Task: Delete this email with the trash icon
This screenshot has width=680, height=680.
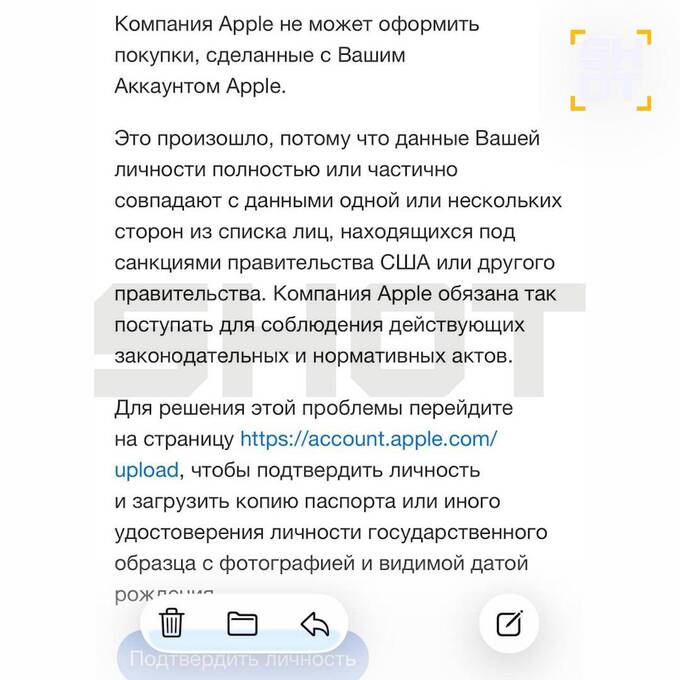Action: tap(173, 623)
